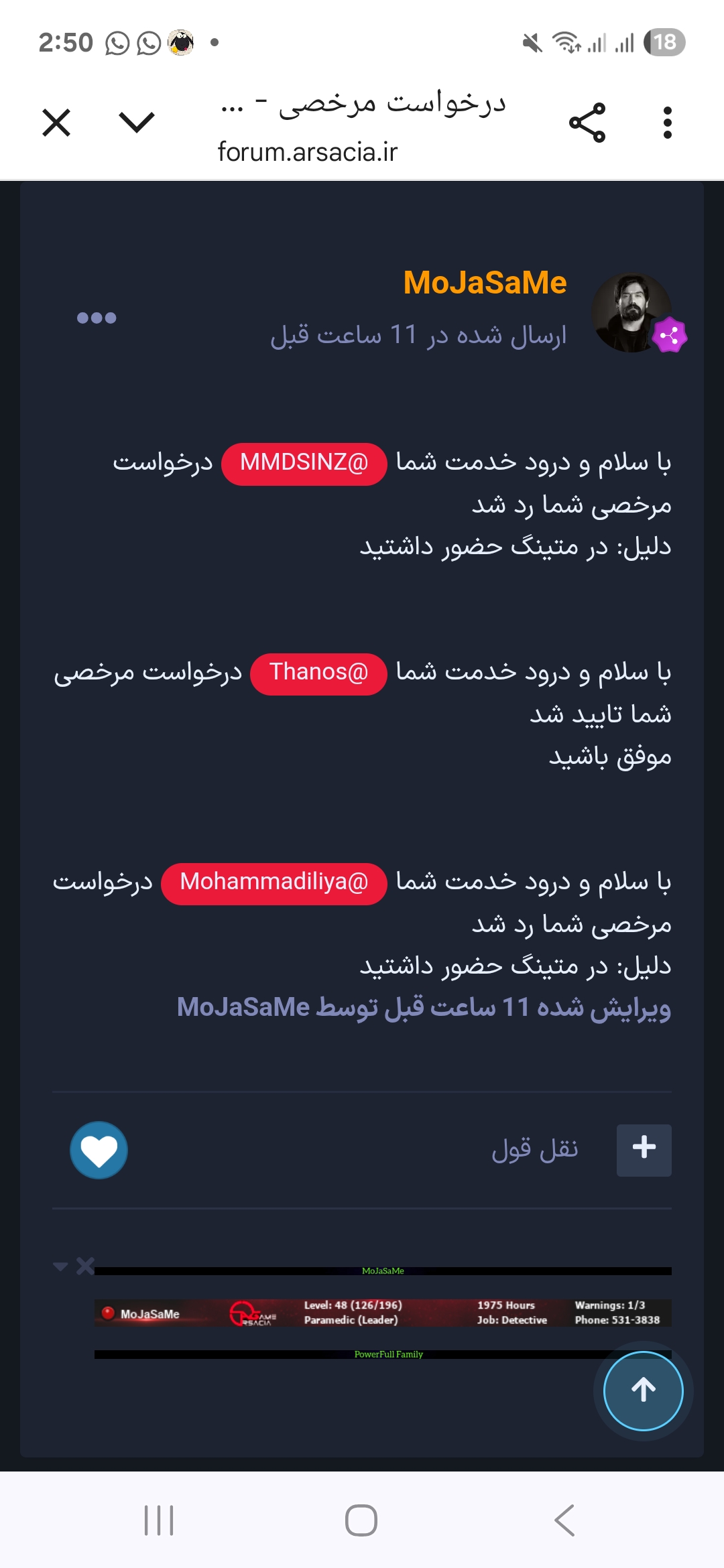Image resolution: width=724 pixels, height=1568 pixels.
Task: Jump to top with arrow button
Action: pos(644,1390)
